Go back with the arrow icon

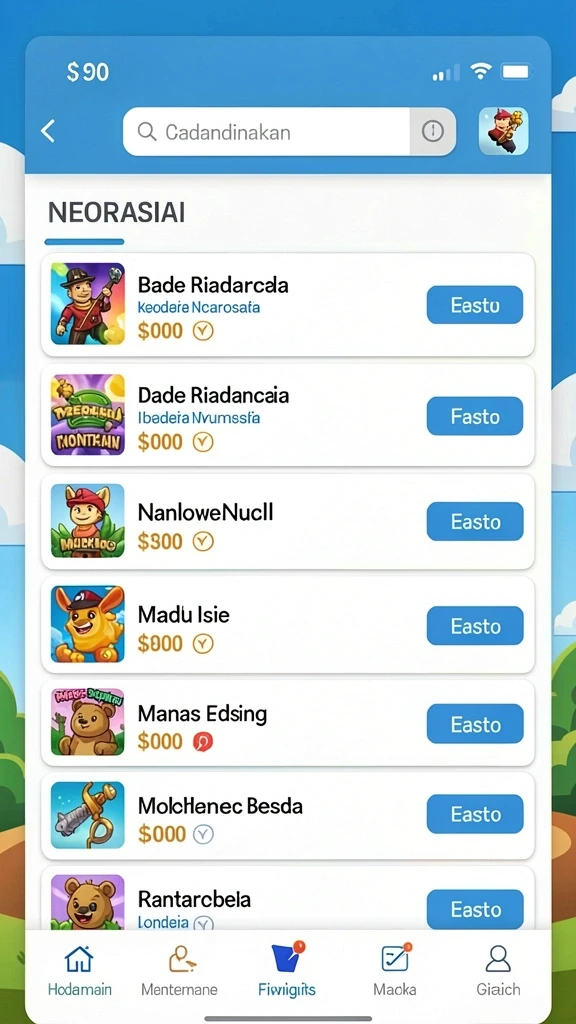point(48,131)
